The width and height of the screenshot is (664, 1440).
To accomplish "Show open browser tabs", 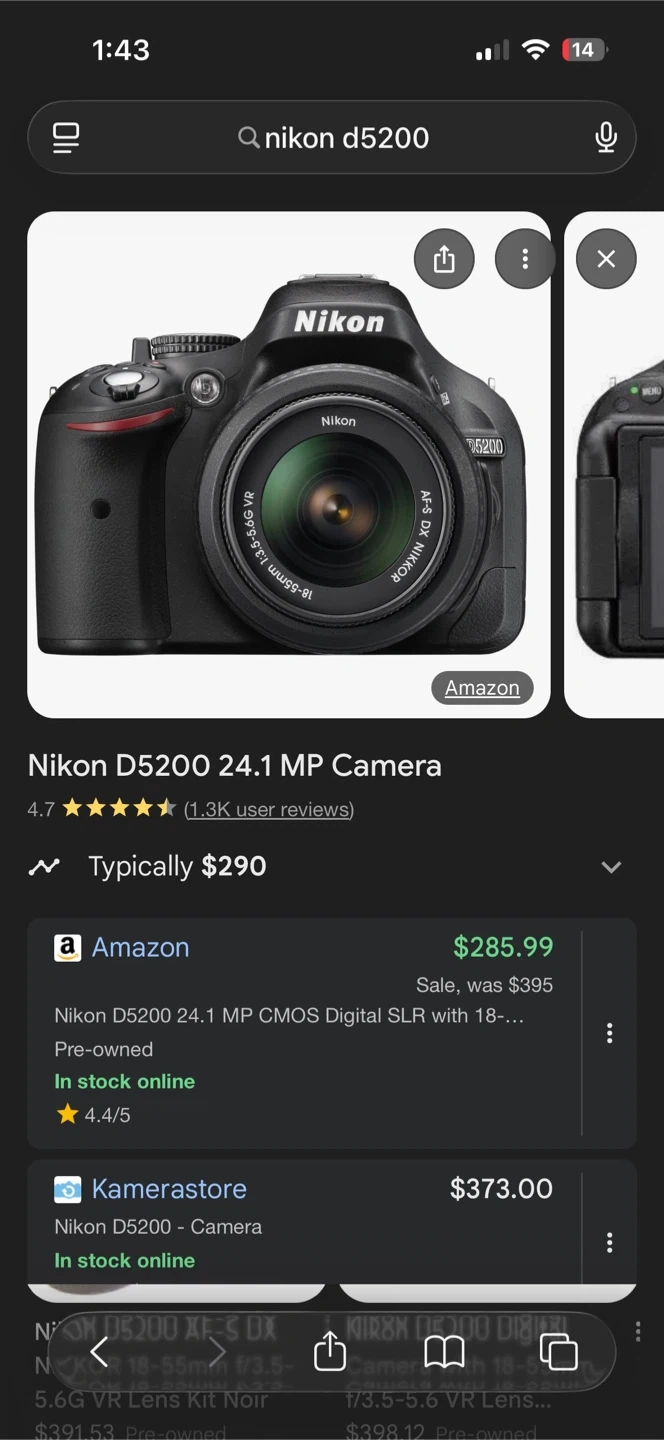I will 558,1352.
